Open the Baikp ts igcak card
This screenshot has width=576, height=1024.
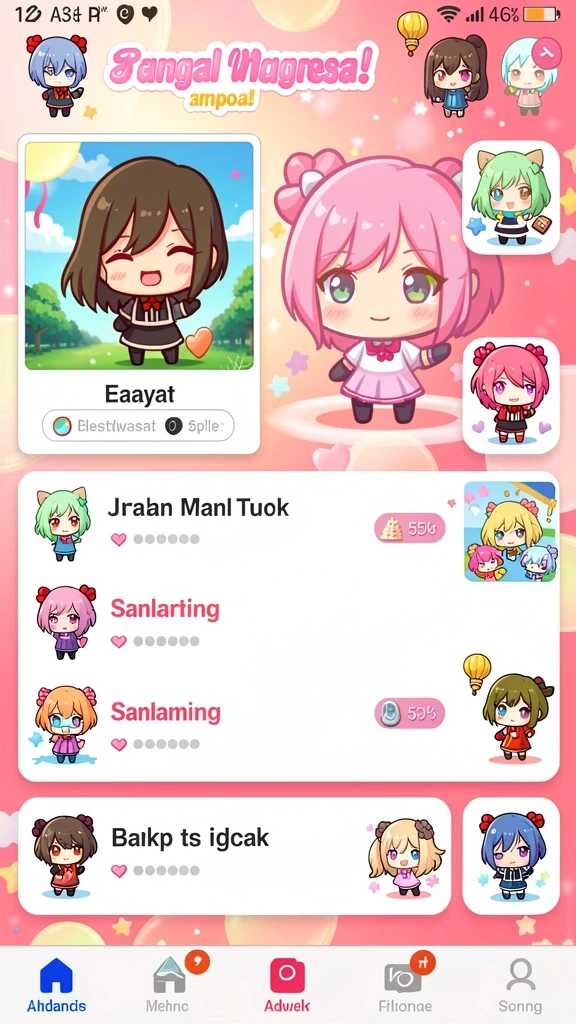(x=234, y=856)
